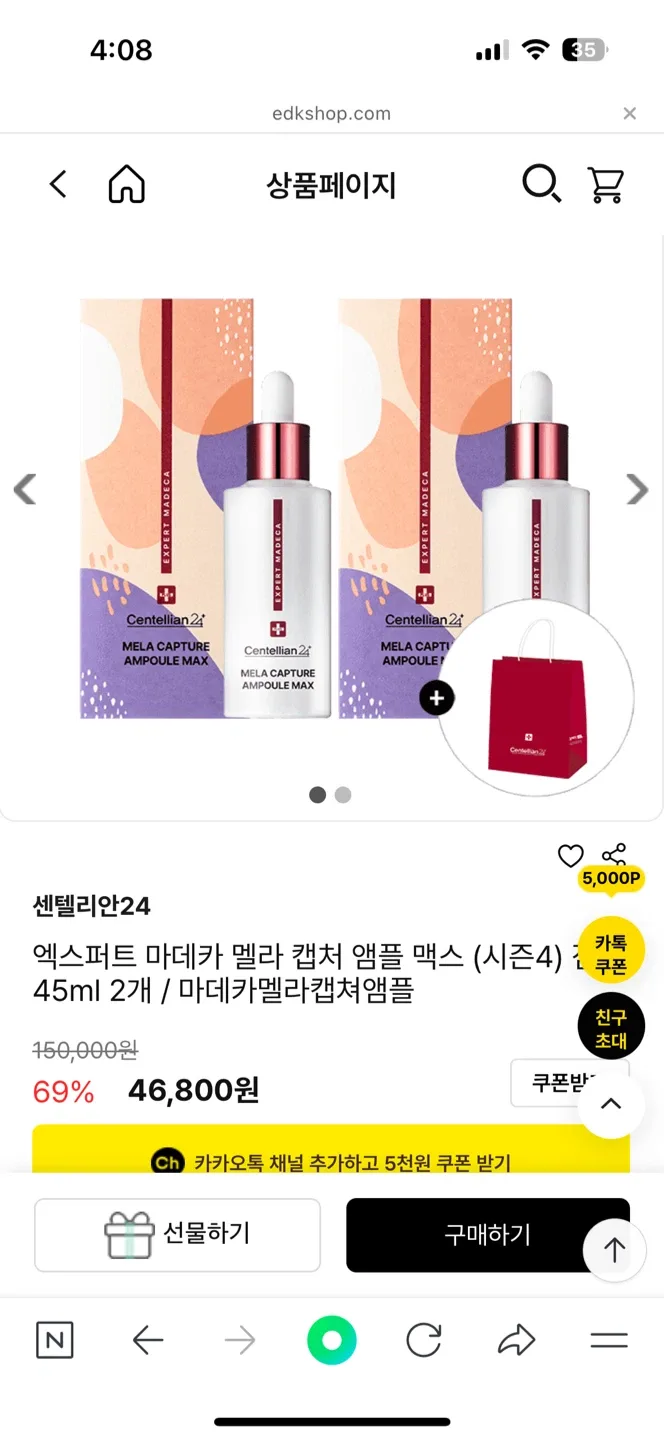
Task: Show previous product image
Action: click(x=25, y=489)
